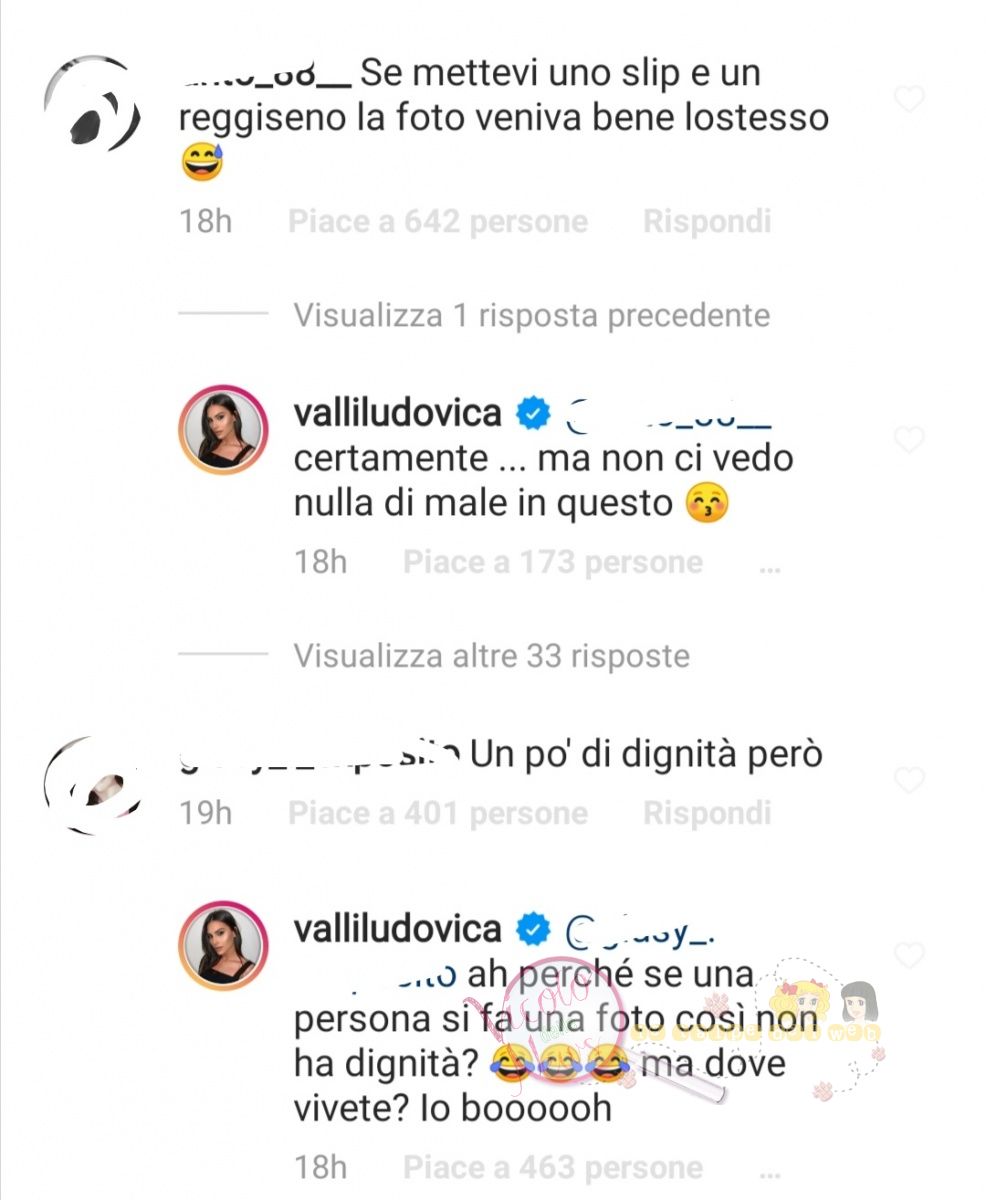Open overflow menu on the certamente reply

point(769,565)
